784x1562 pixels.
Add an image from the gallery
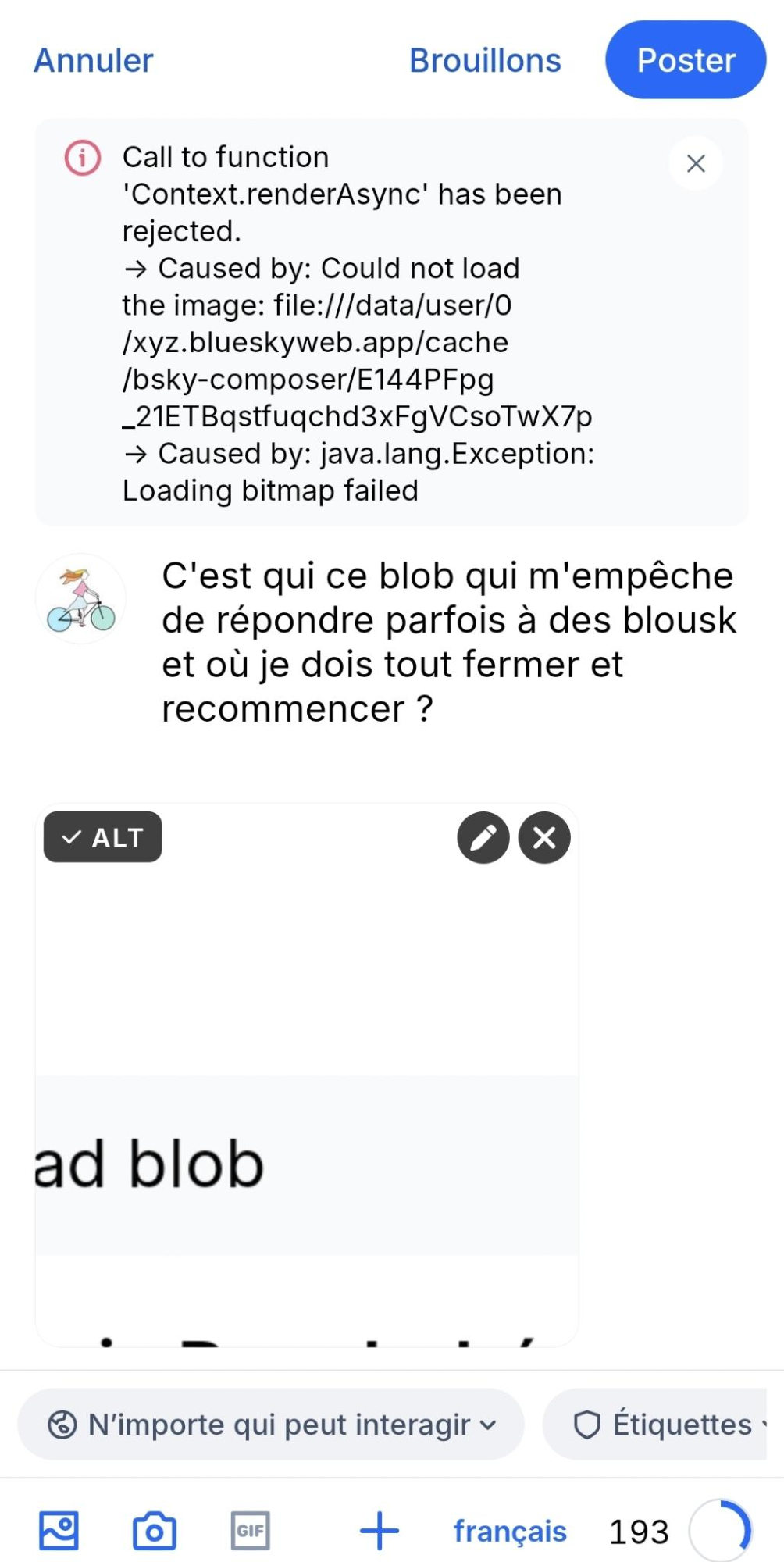coord(59,1531)
